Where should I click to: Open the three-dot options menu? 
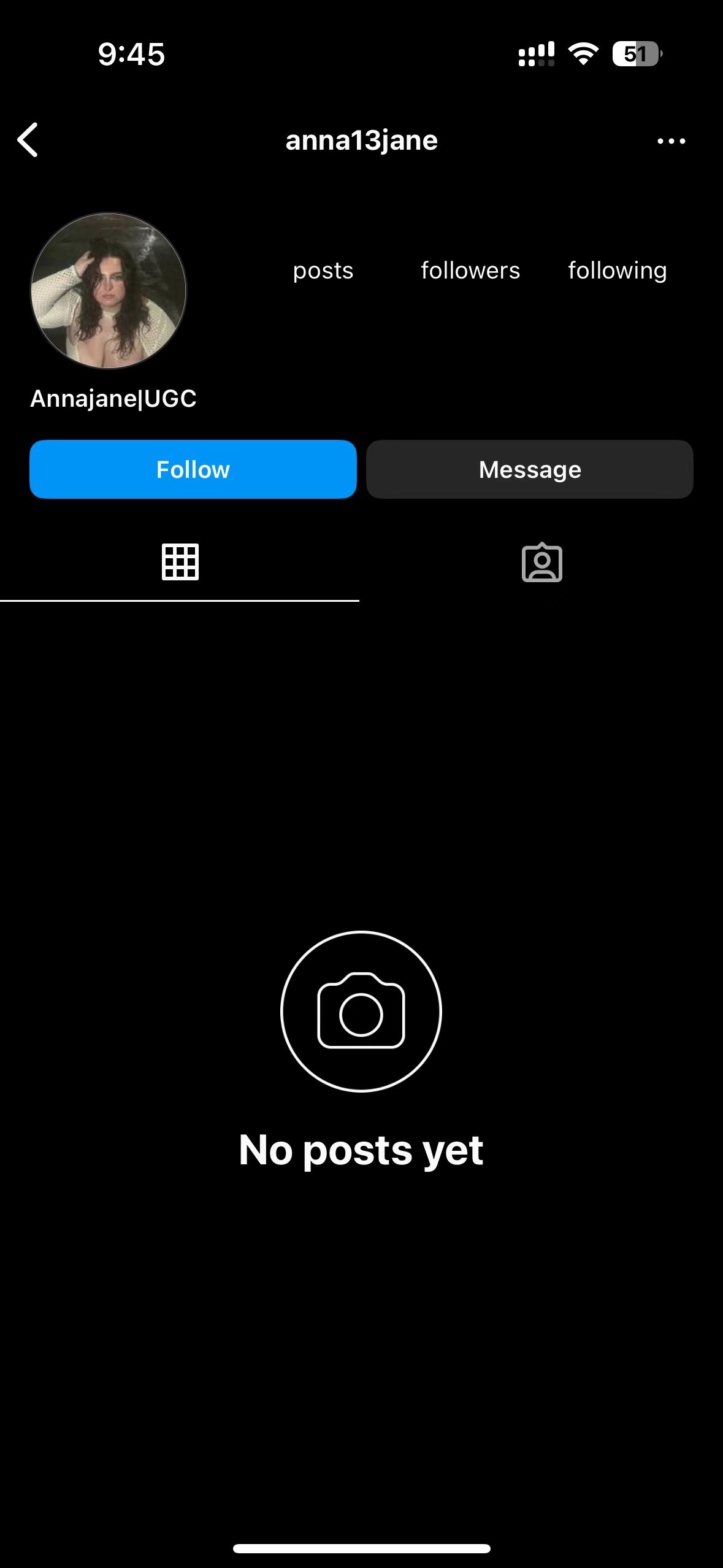coord(671,140)
